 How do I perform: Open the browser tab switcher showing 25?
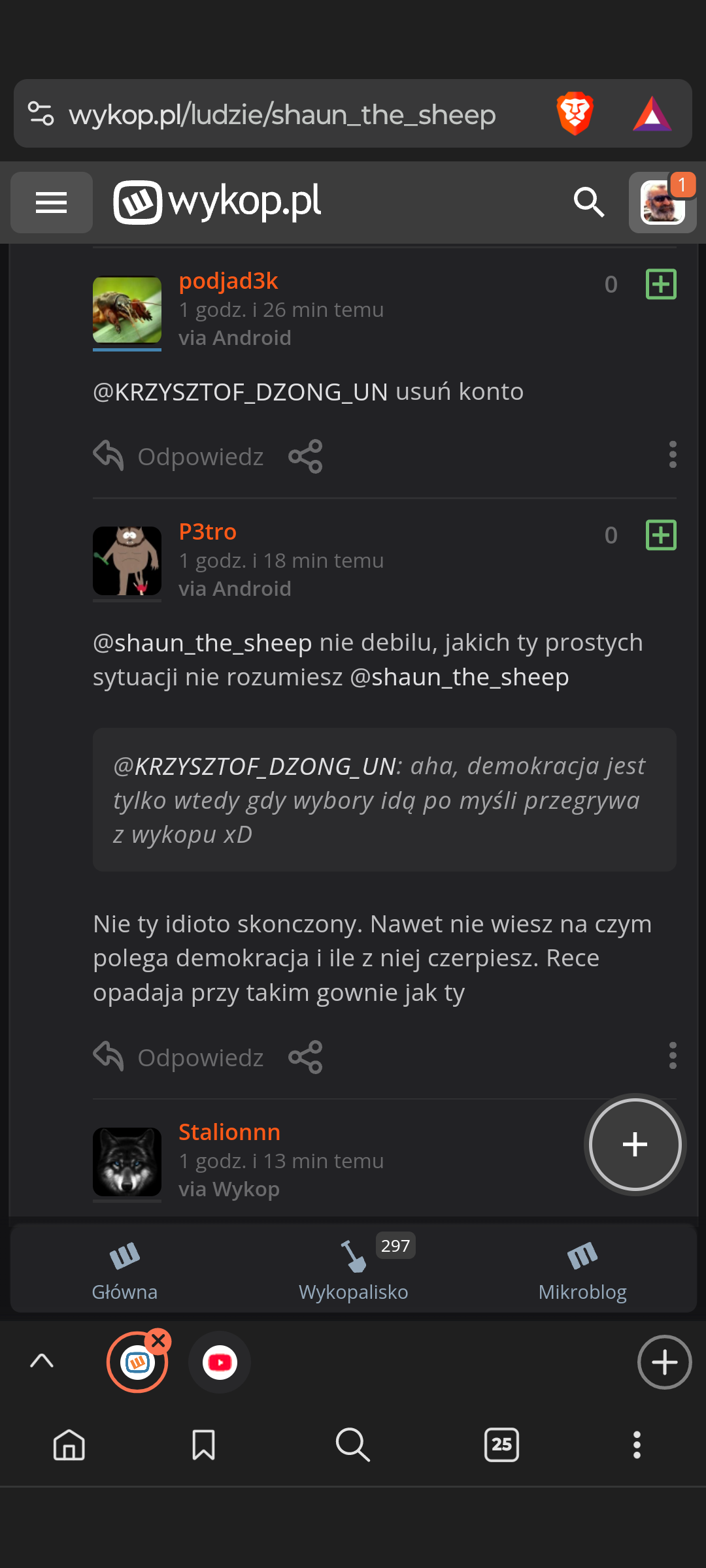point(501,1445)
